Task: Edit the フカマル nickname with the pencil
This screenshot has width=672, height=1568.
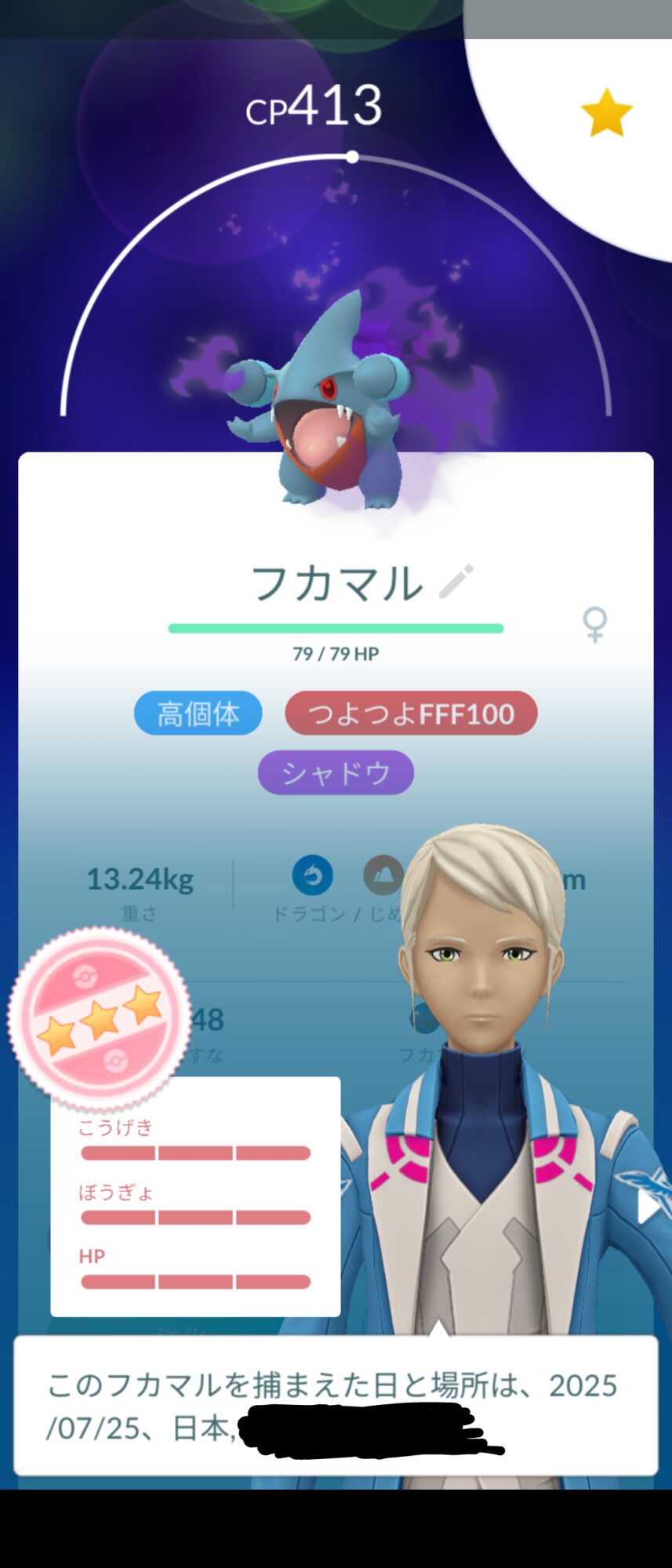Action: click(x=456, y=581)
